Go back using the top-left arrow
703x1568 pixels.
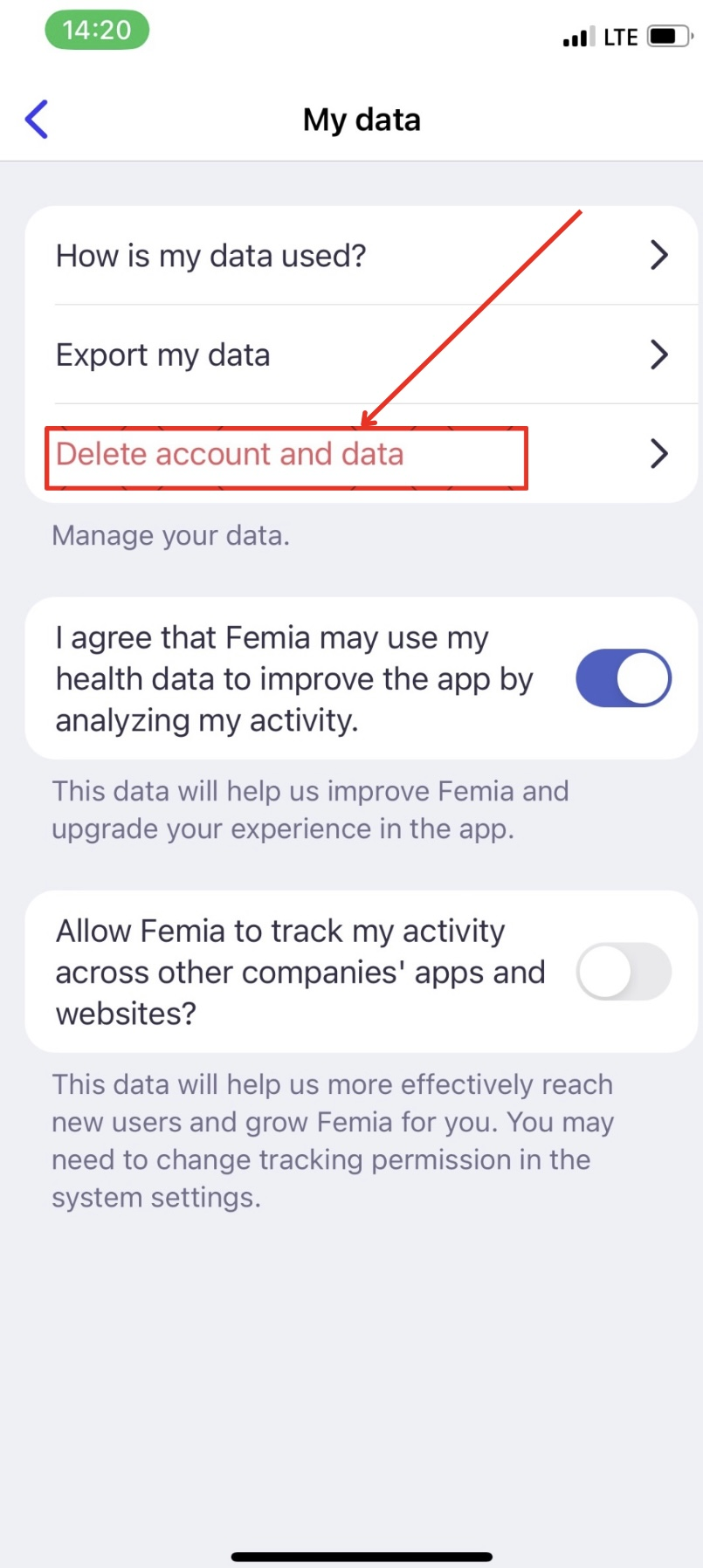click(x=37, y=120)
